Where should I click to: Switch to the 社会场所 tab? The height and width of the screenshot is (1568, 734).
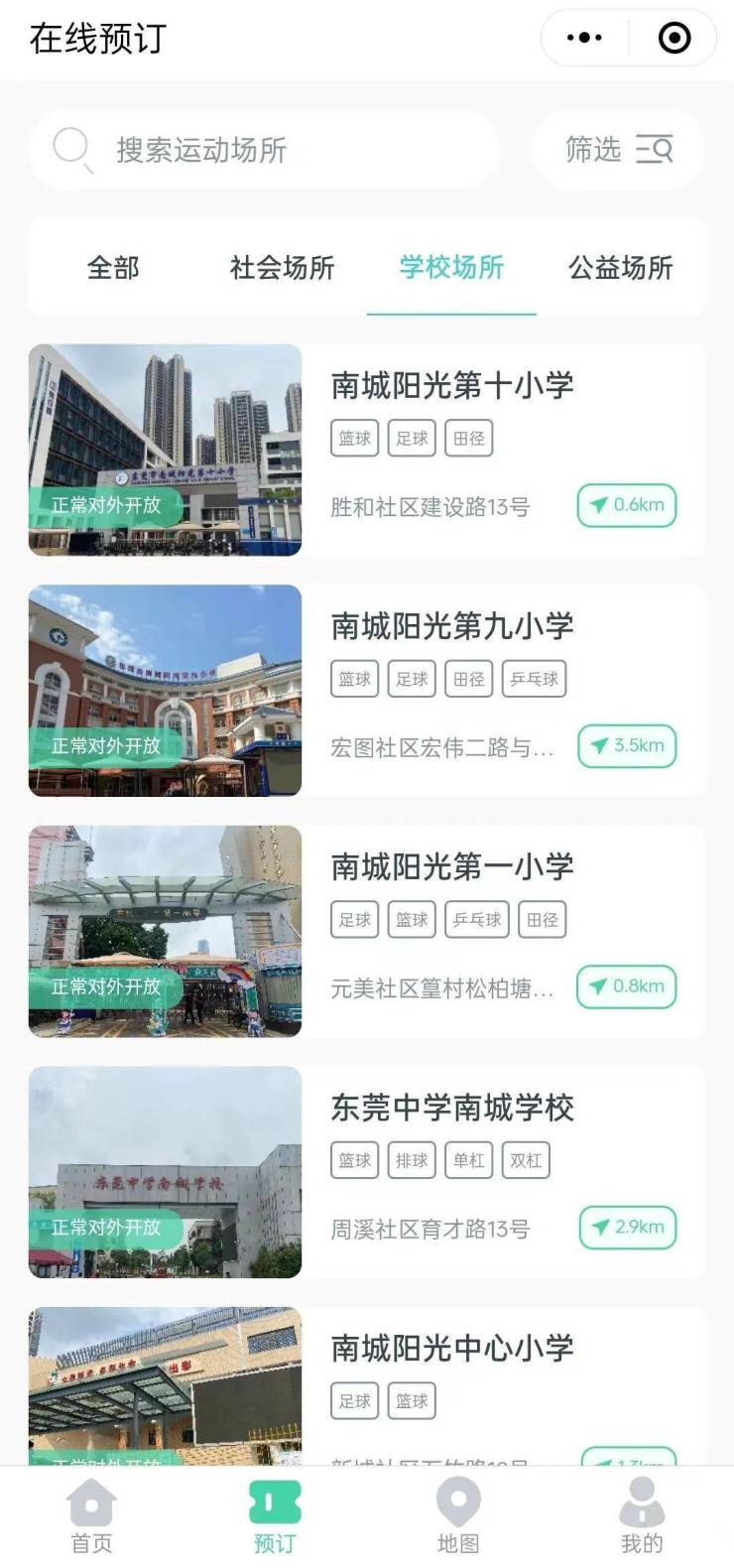tap(282, 268)
